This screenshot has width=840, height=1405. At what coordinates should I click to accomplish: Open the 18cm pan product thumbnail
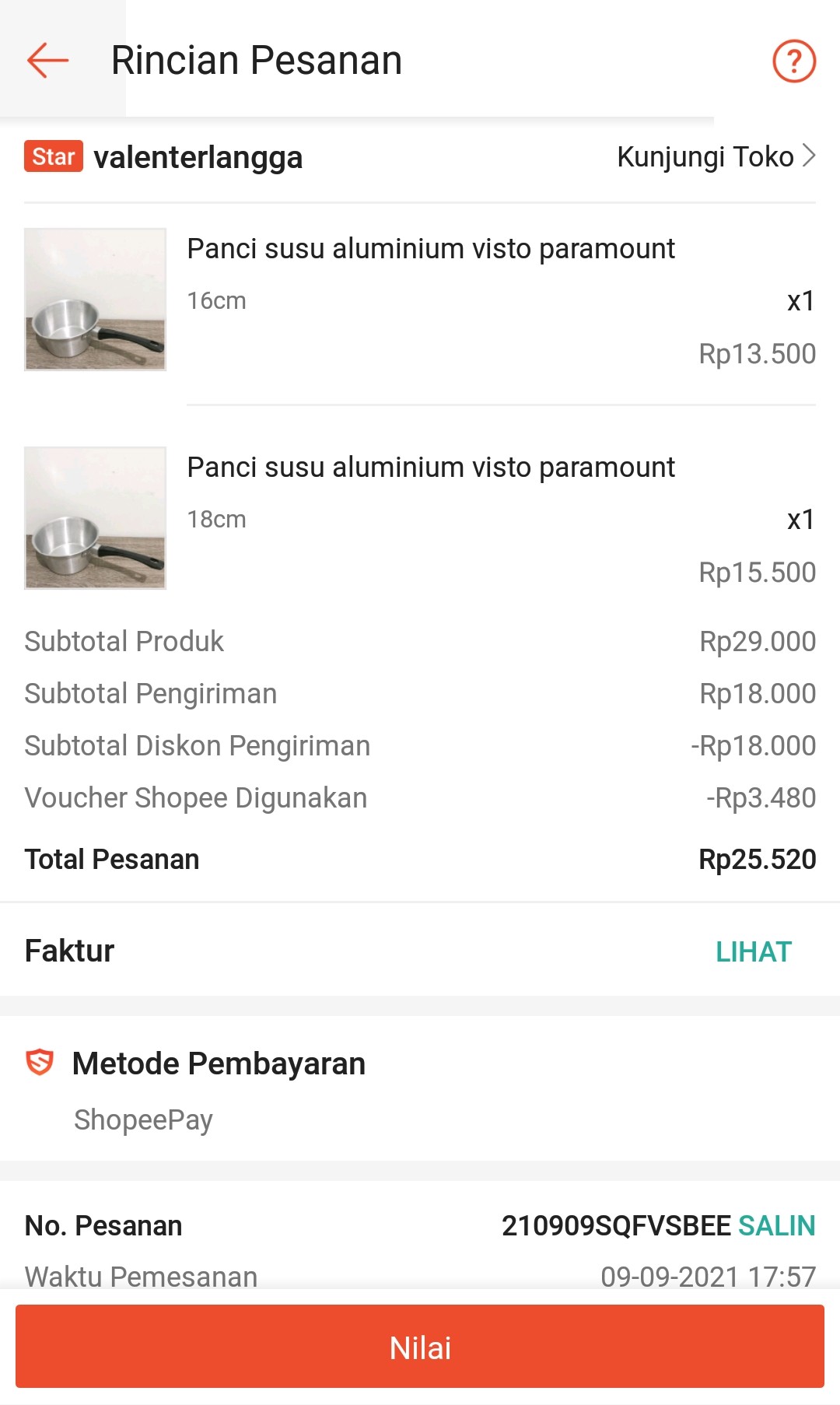pos(94,517)
